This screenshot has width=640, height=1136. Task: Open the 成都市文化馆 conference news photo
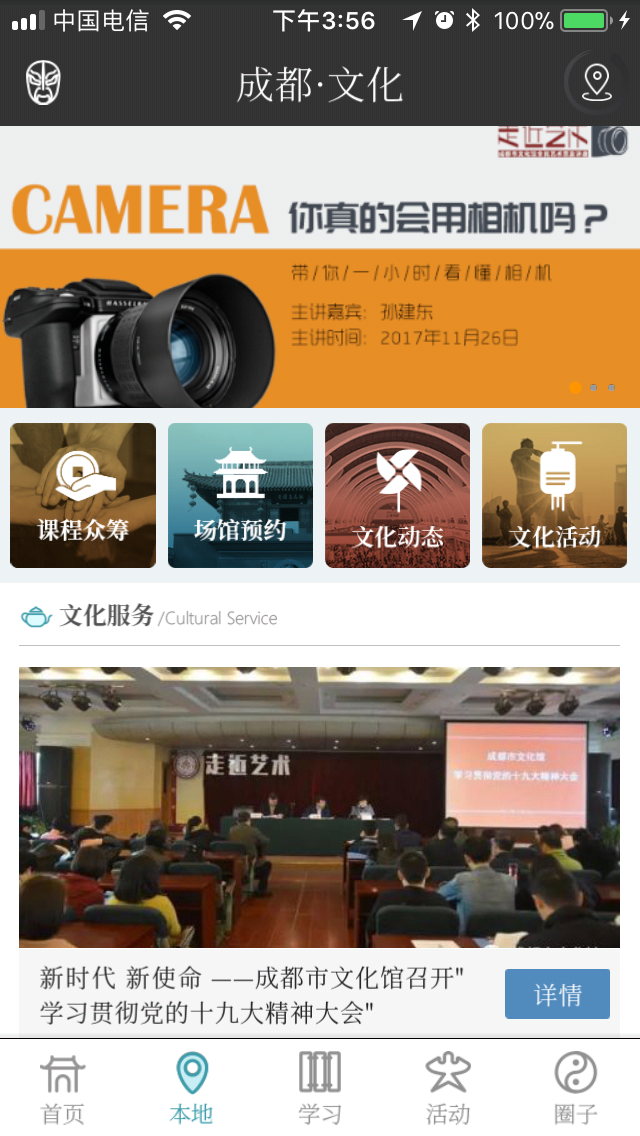point(319,807)
